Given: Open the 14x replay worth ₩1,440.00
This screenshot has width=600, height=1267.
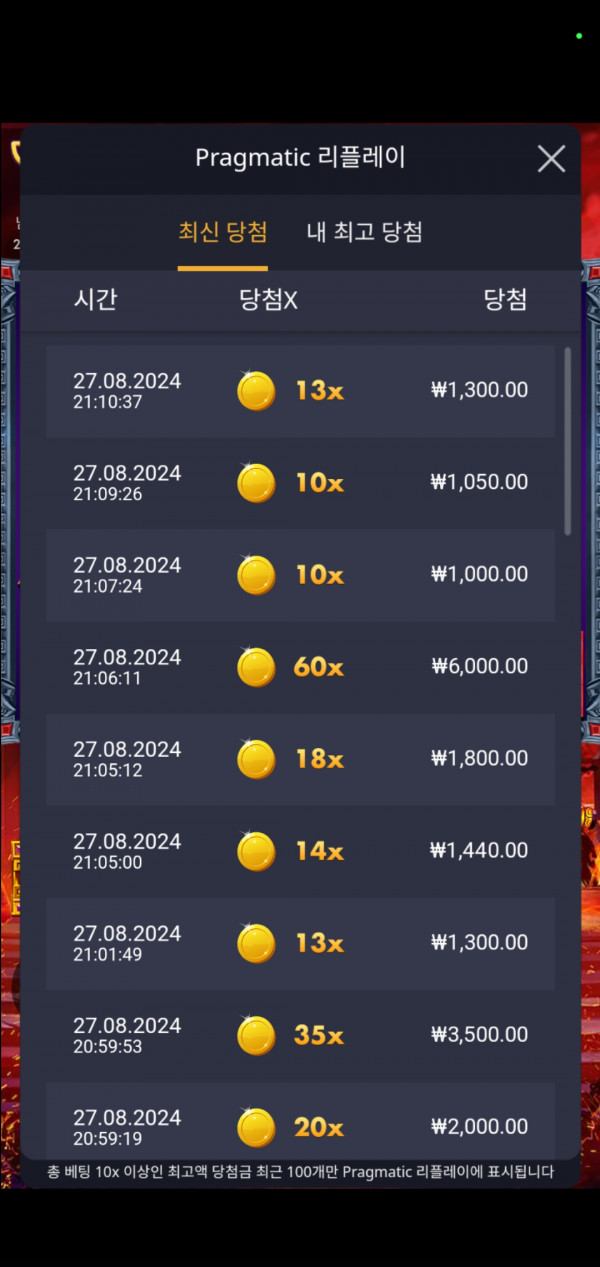Looking at the screenshot, I should click(x=300, y=851).
